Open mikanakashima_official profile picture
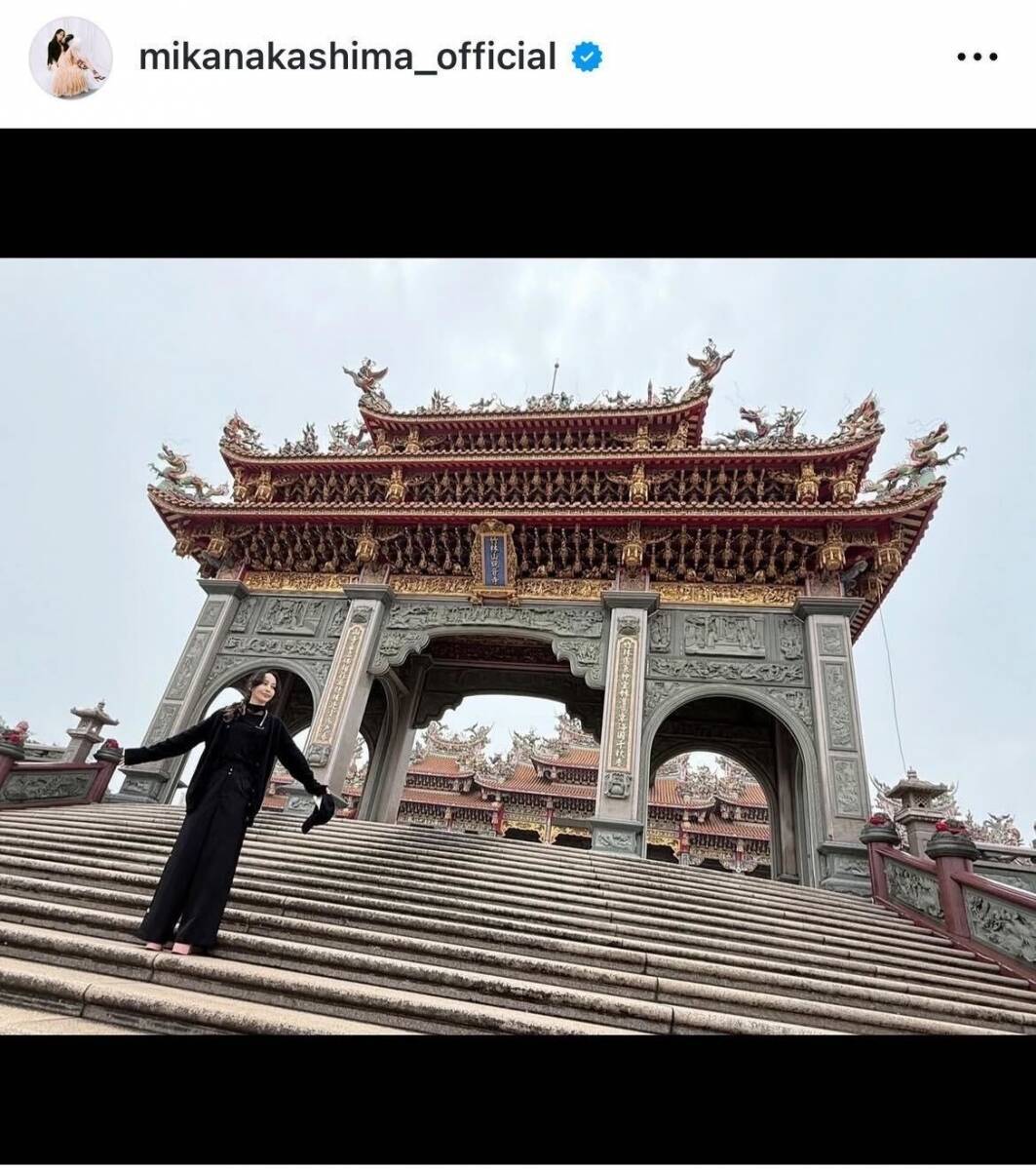This screenshot has width=1036, height=1170. coord(70,58)
